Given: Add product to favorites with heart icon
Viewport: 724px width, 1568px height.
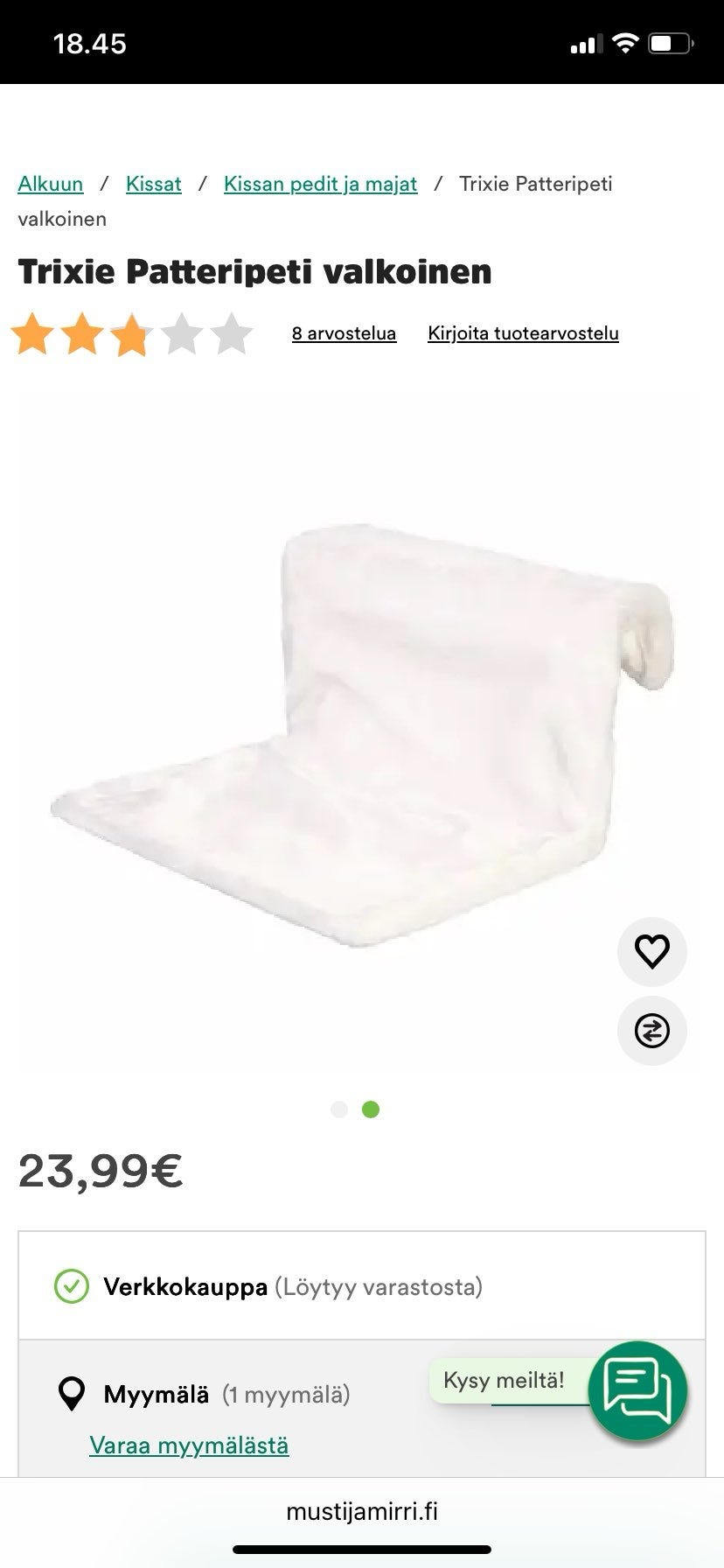Looking at the screenshot, I should point(652,951).
